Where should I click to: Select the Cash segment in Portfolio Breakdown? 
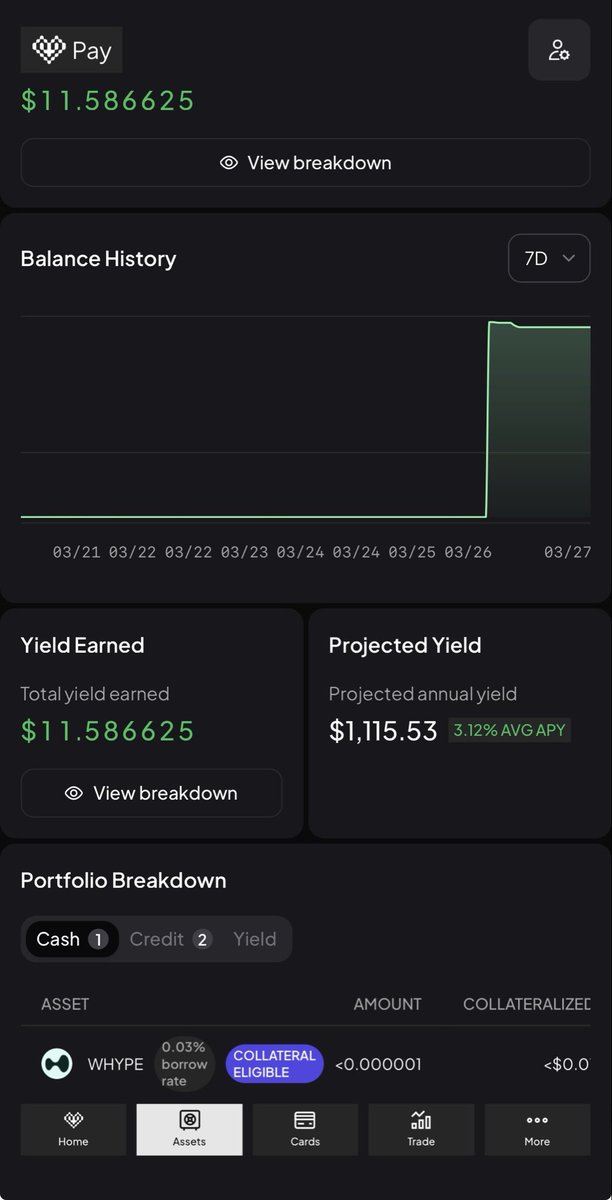(72, 939)
